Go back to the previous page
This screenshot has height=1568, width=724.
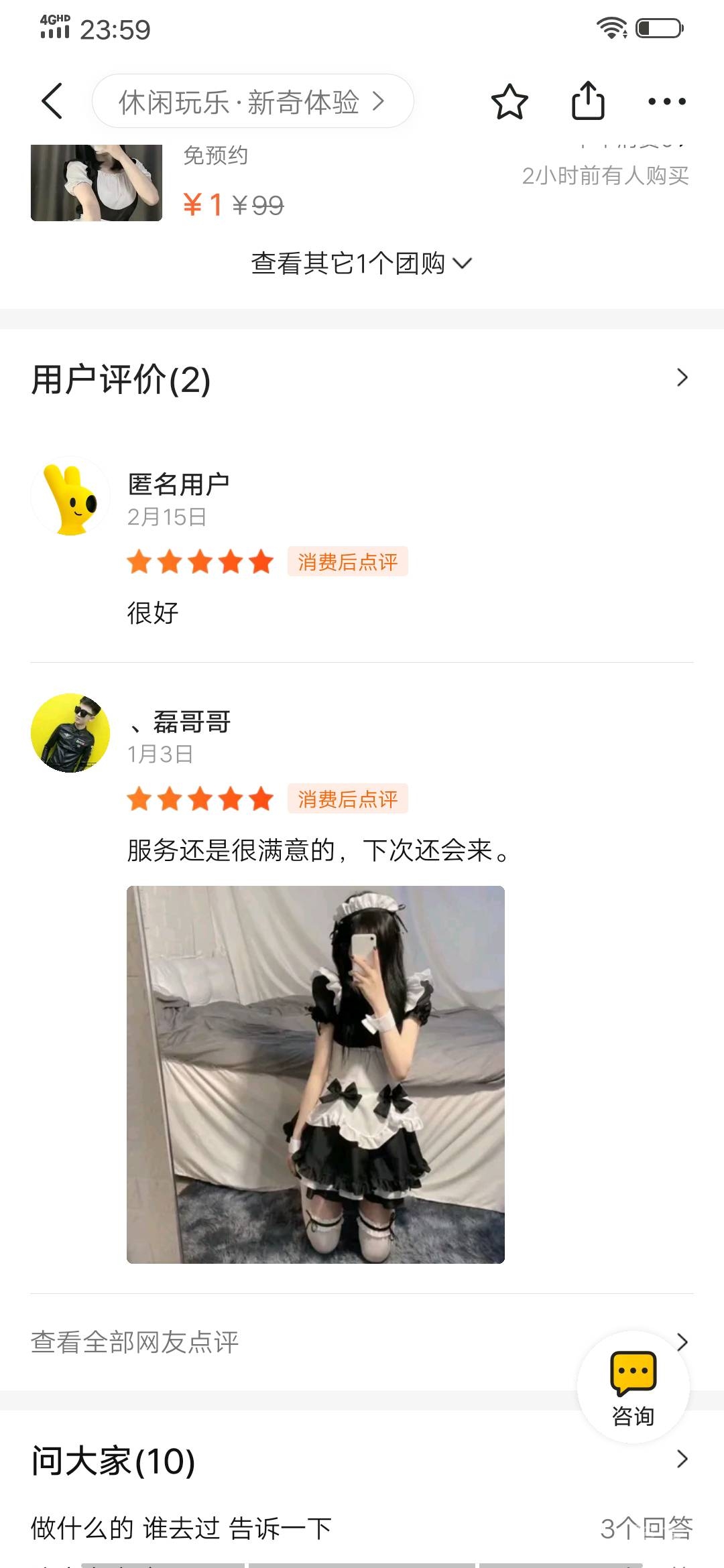52,101
